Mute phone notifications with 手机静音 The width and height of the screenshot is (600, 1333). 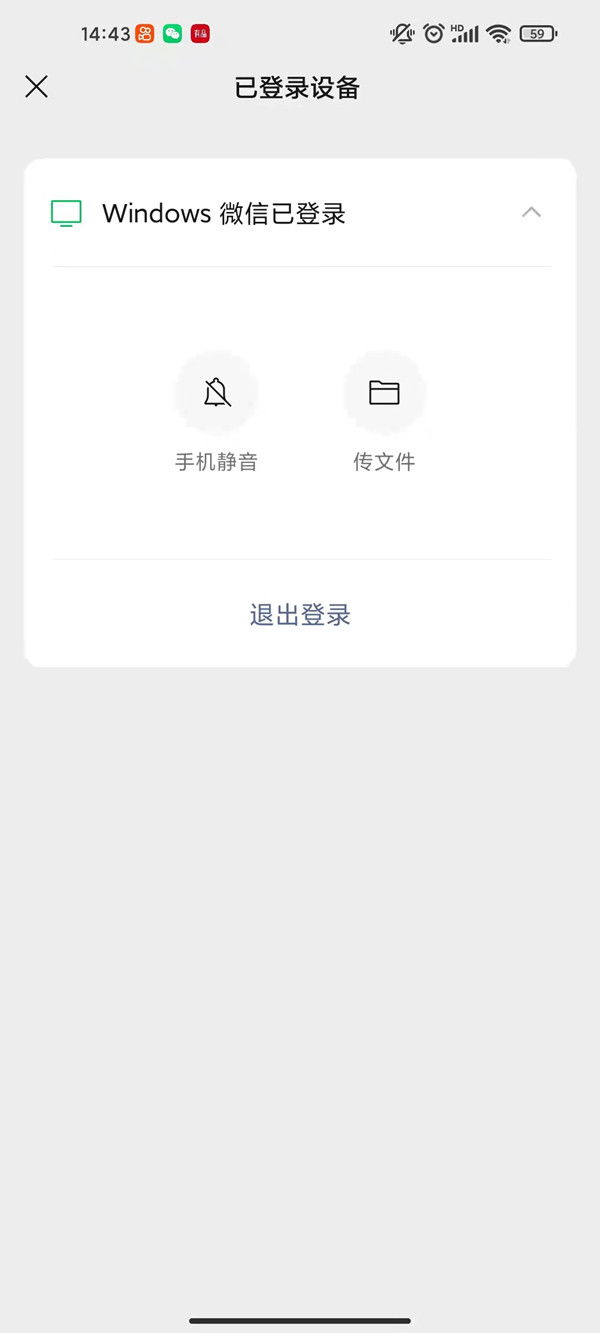click(x=217, y=394)
